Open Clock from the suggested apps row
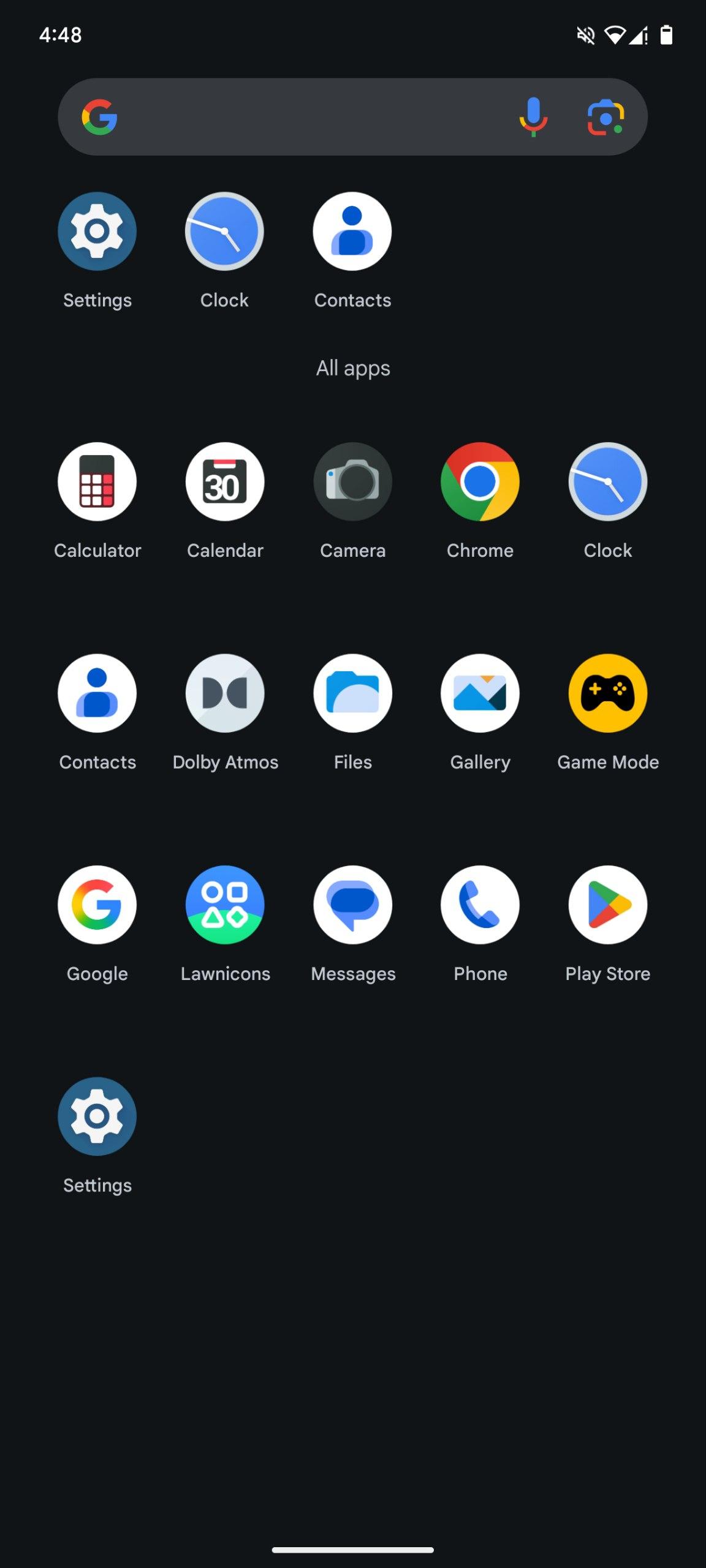 (224, 232)
